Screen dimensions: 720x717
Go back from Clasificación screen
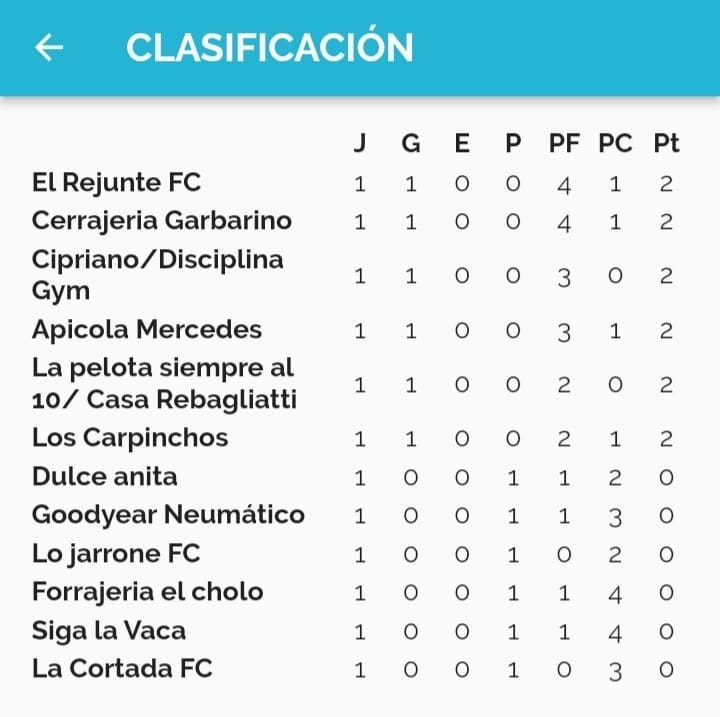point(49,48)
